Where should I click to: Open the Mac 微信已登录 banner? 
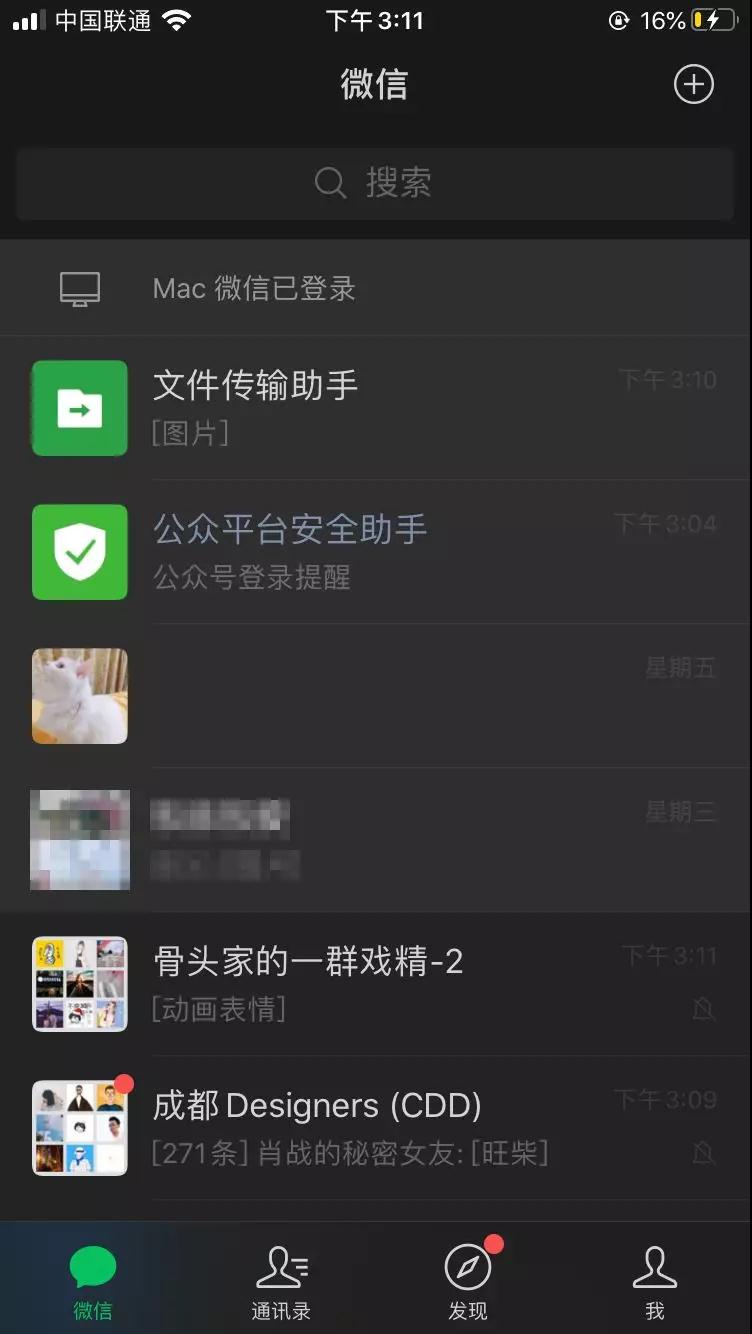[x=375, y=289]
